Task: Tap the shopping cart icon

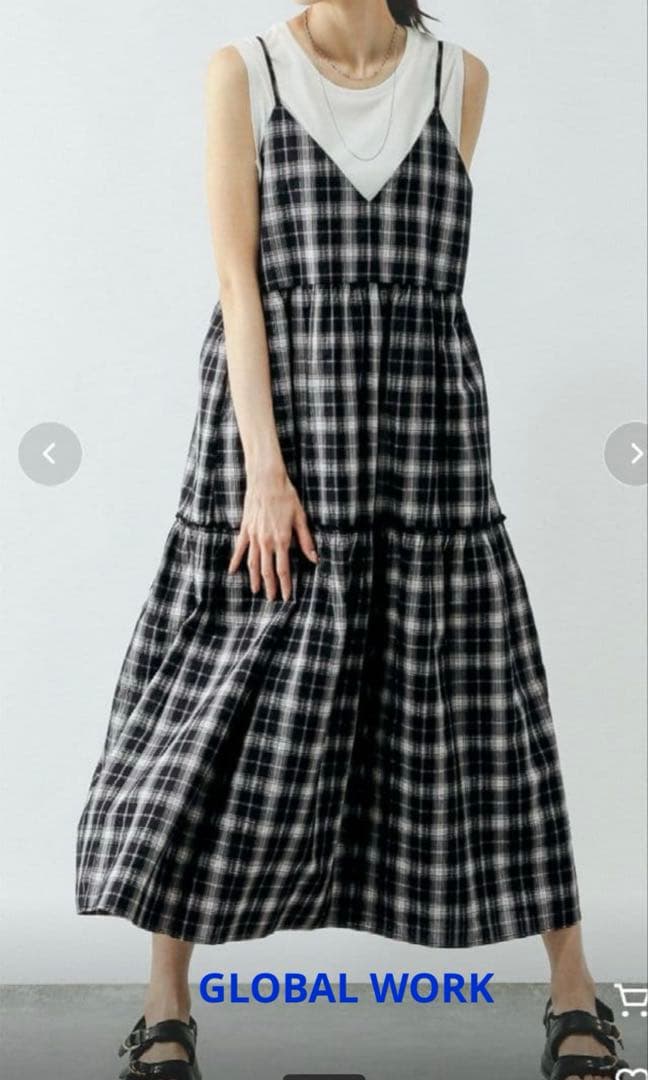Action: coord(631,1000)
